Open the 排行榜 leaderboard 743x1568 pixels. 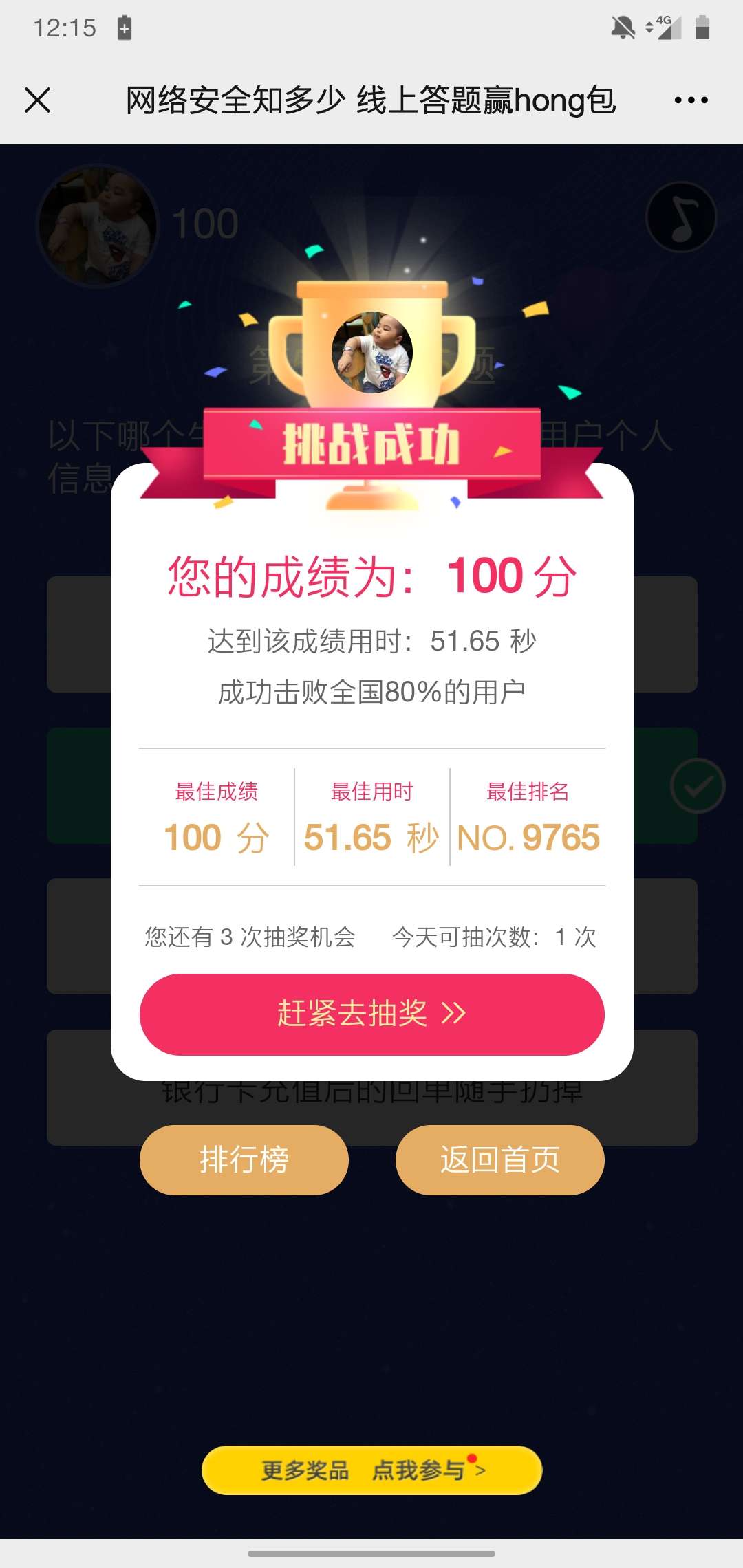coord(244,1159)
